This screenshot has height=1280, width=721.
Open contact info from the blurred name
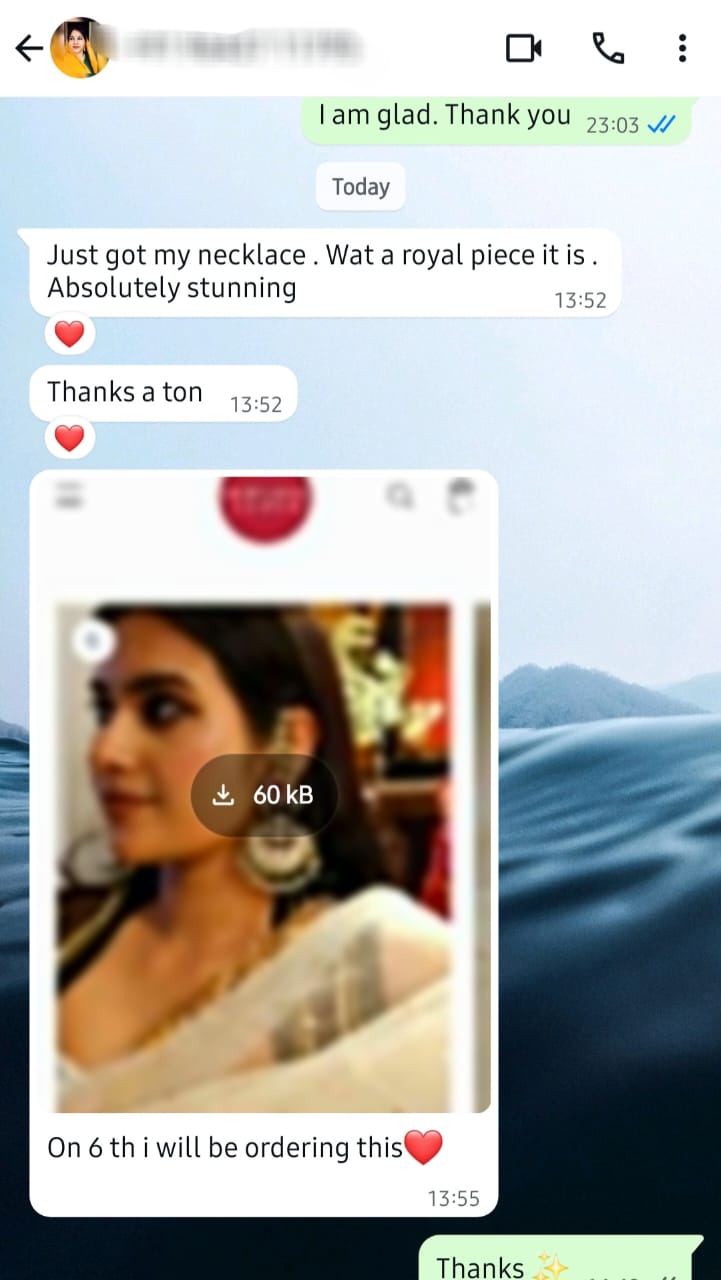click(x=240, y=48)
